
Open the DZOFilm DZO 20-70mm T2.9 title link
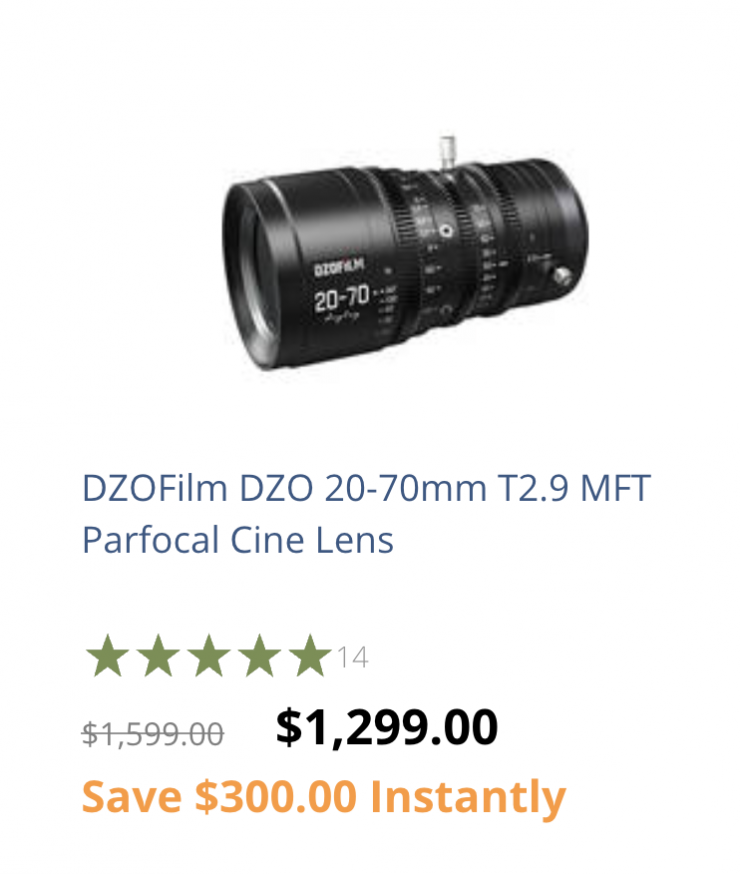pos(366,514)
